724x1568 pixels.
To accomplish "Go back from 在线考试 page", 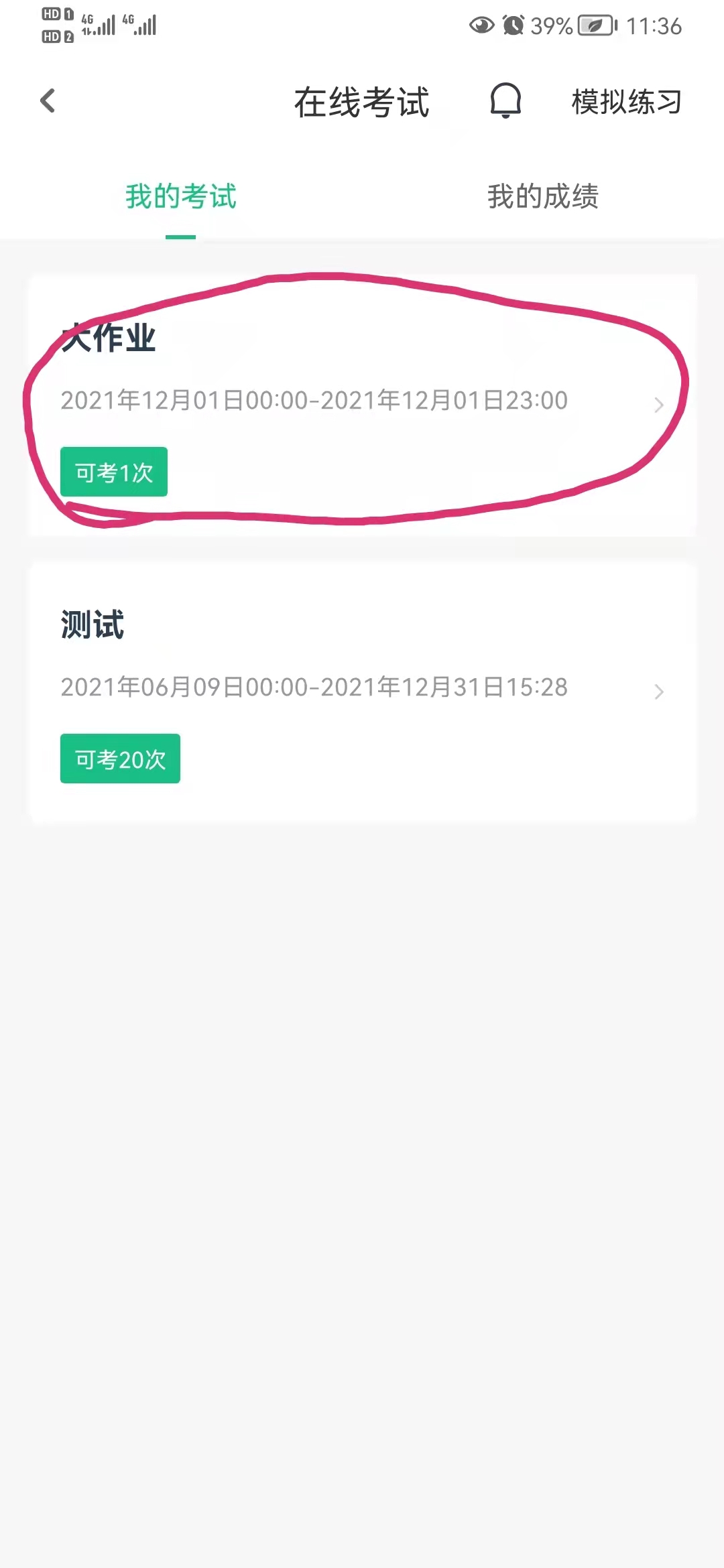I will pos(48,101).
